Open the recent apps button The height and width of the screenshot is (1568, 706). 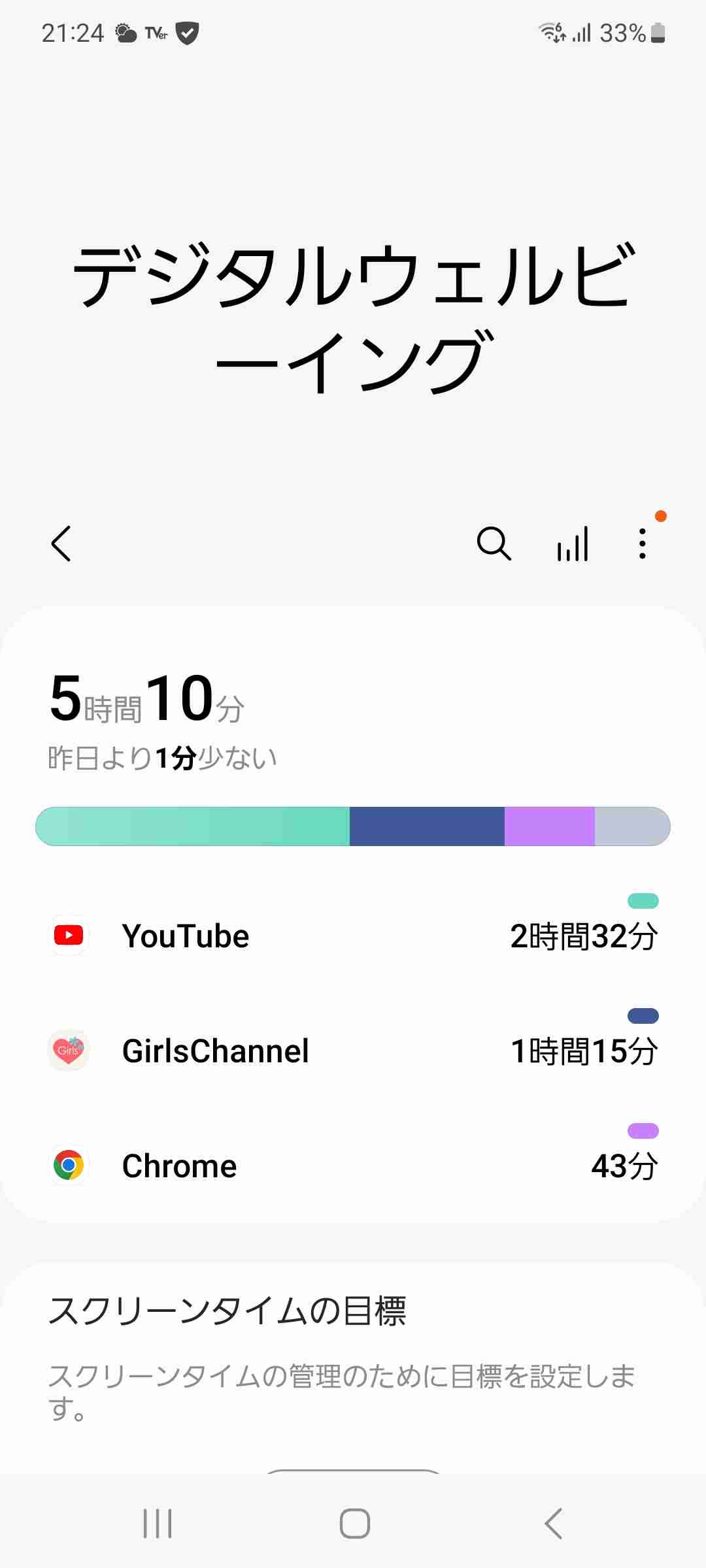coord(158,1524)
